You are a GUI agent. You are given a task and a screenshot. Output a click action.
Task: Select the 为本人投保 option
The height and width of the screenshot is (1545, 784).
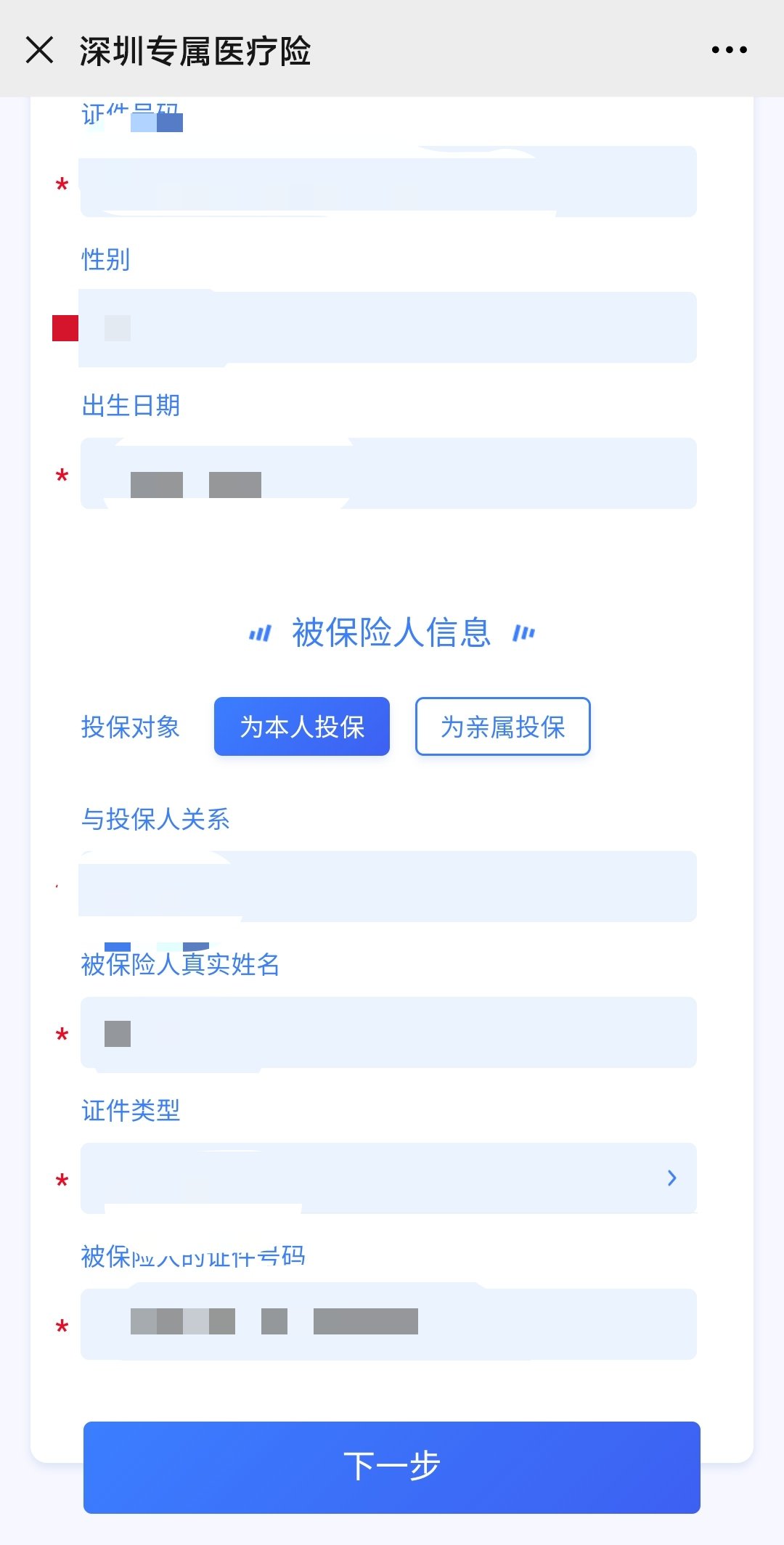coord(301,726)
